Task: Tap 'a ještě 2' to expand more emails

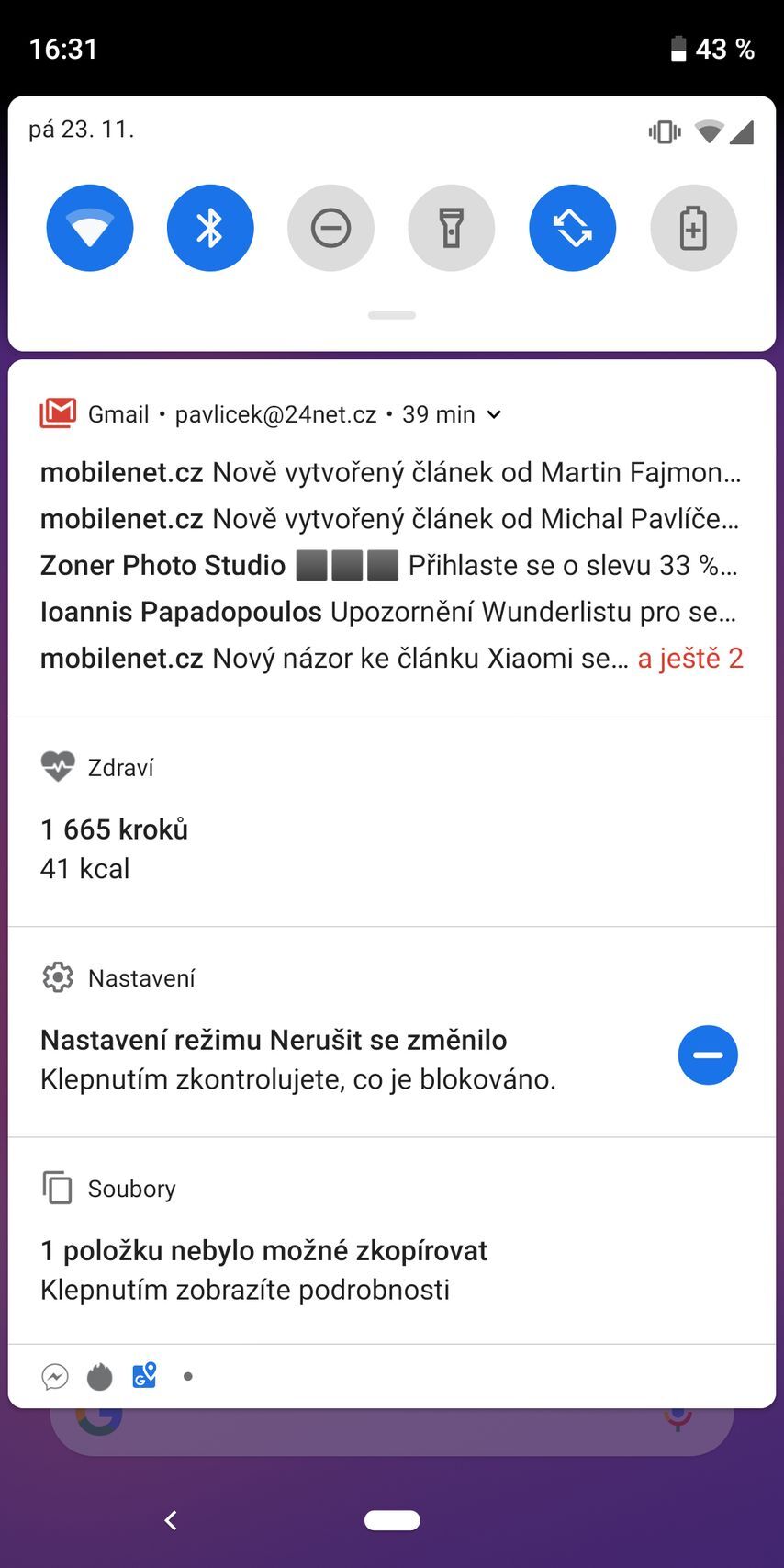Action: [x=689, y=658]
